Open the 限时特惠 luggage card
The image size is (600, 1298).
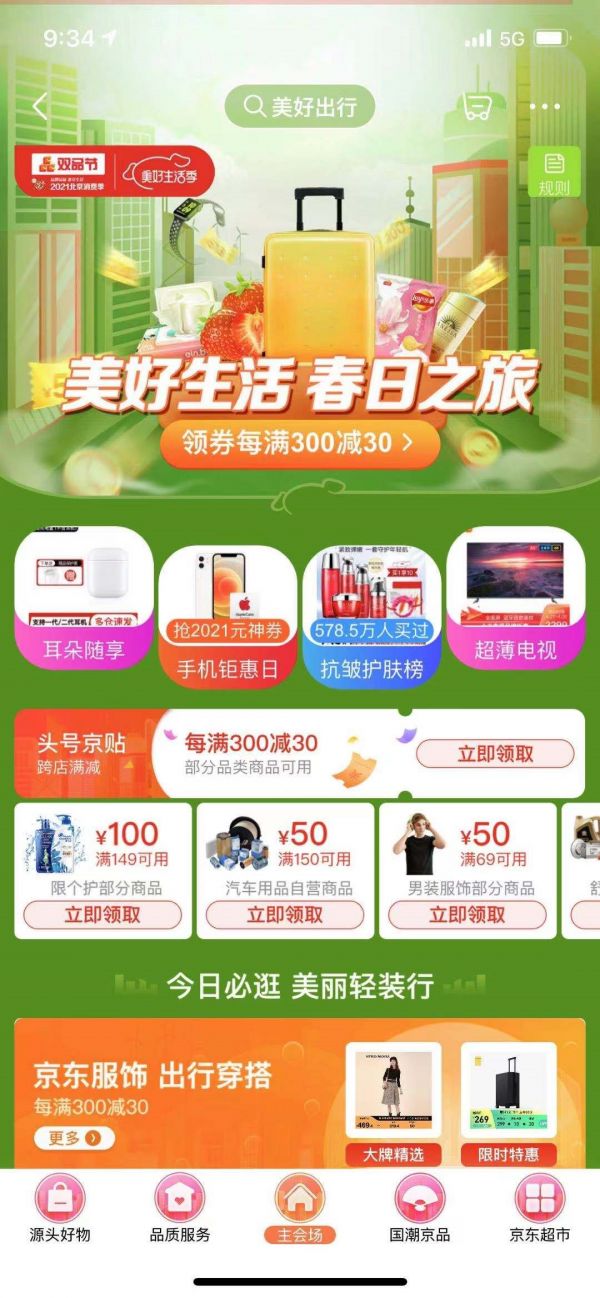pos(508,1103)
